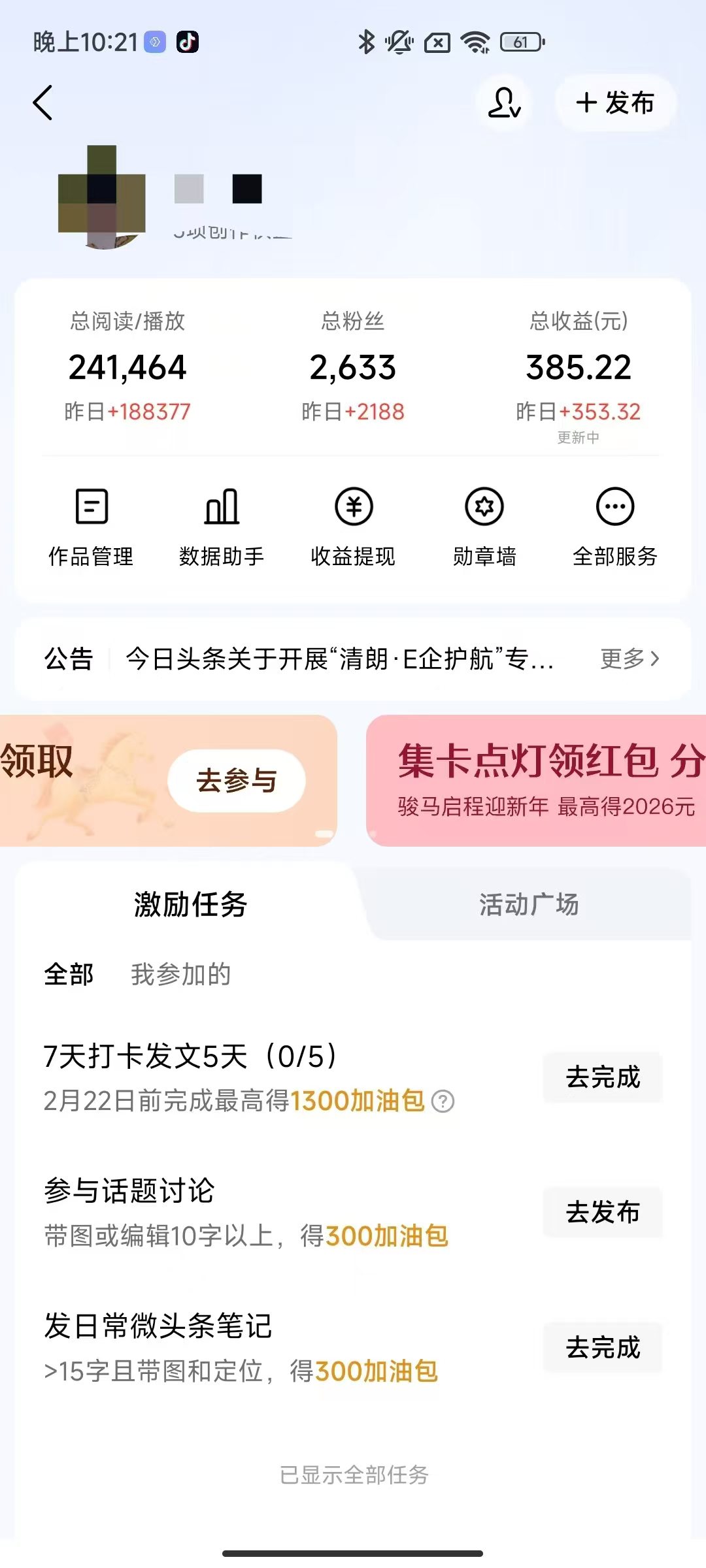This screenshot has width=706, height=1568.
Task: Open the profile contact icon near 发布
Action: [503, 103]
